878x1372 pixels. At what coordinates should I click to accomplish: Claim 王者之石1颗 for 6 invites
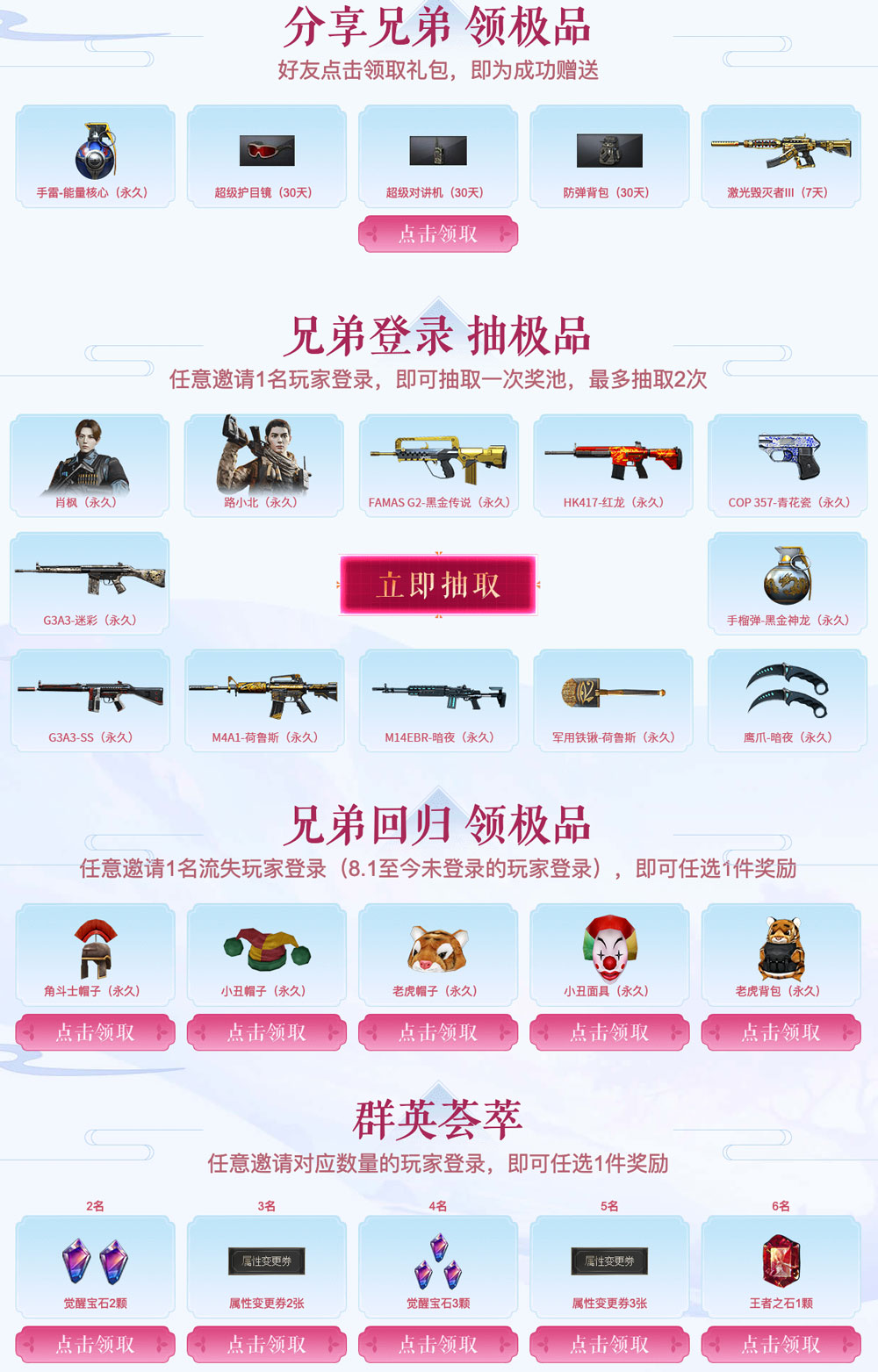click(781, 1344)
